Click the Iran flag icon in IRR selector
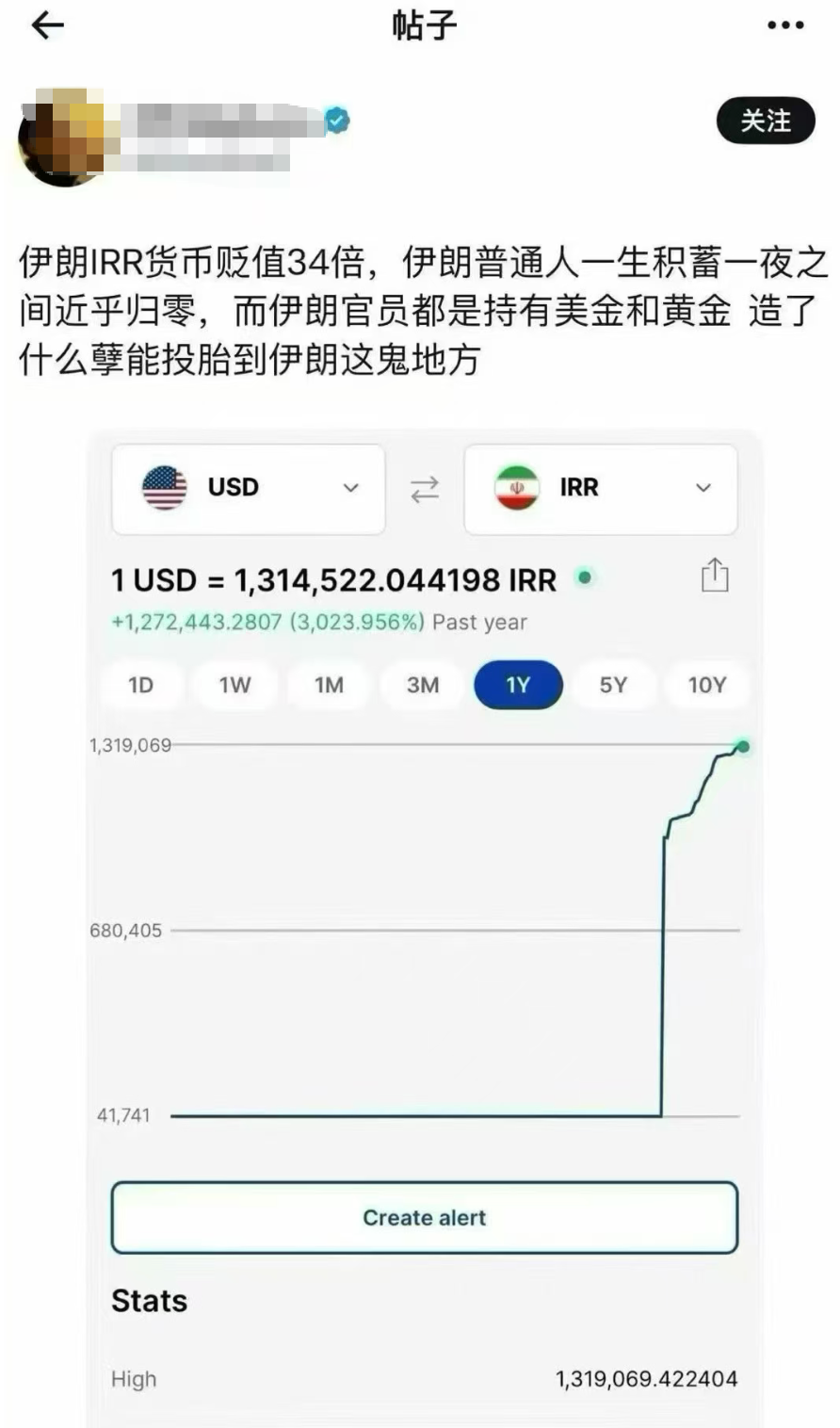840x1428 pixels. (x=515, y=487)
